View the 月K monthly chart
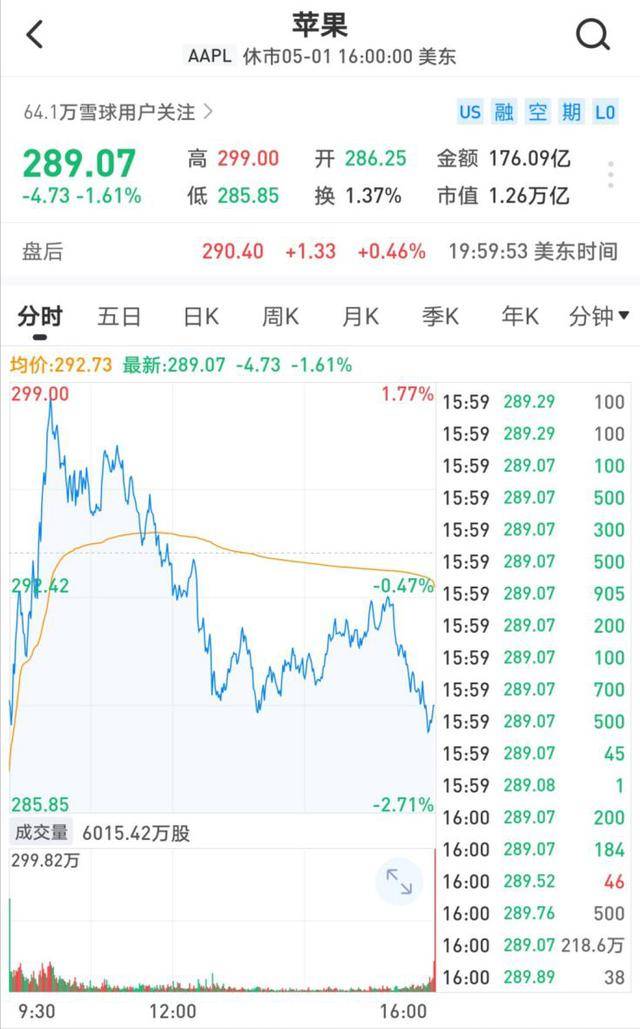640x1029 pixels. (x=361, y=317)
